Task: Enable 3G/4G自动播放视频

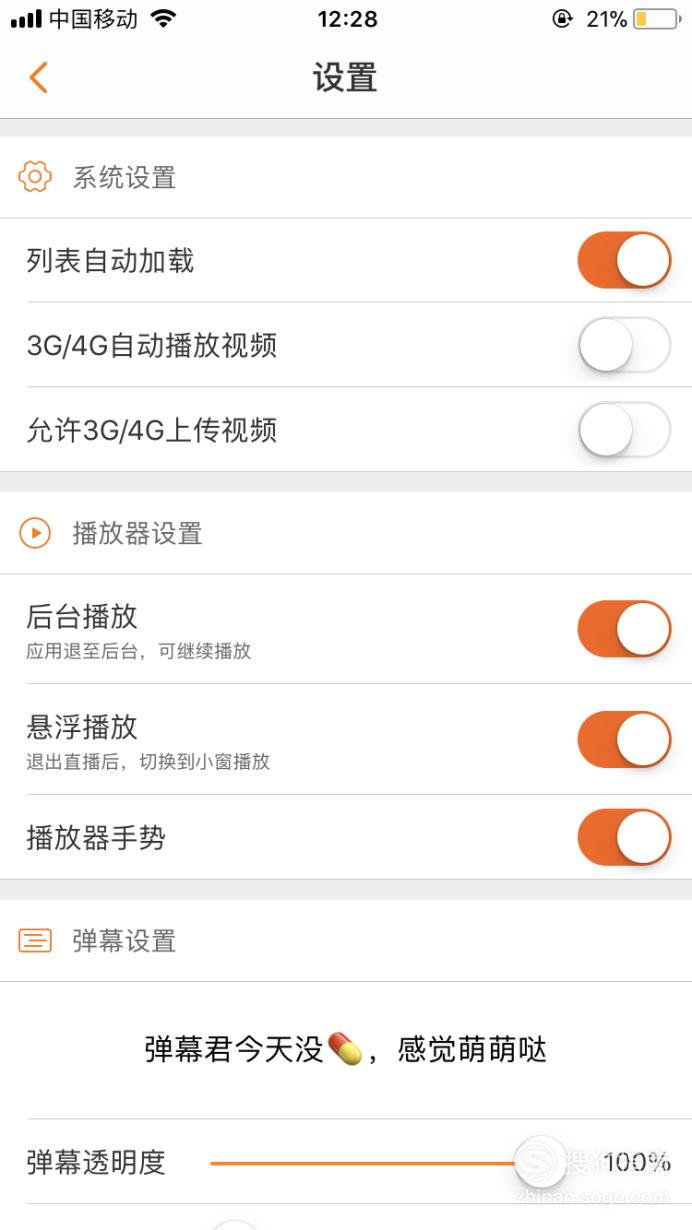Action: coord(624,345)
